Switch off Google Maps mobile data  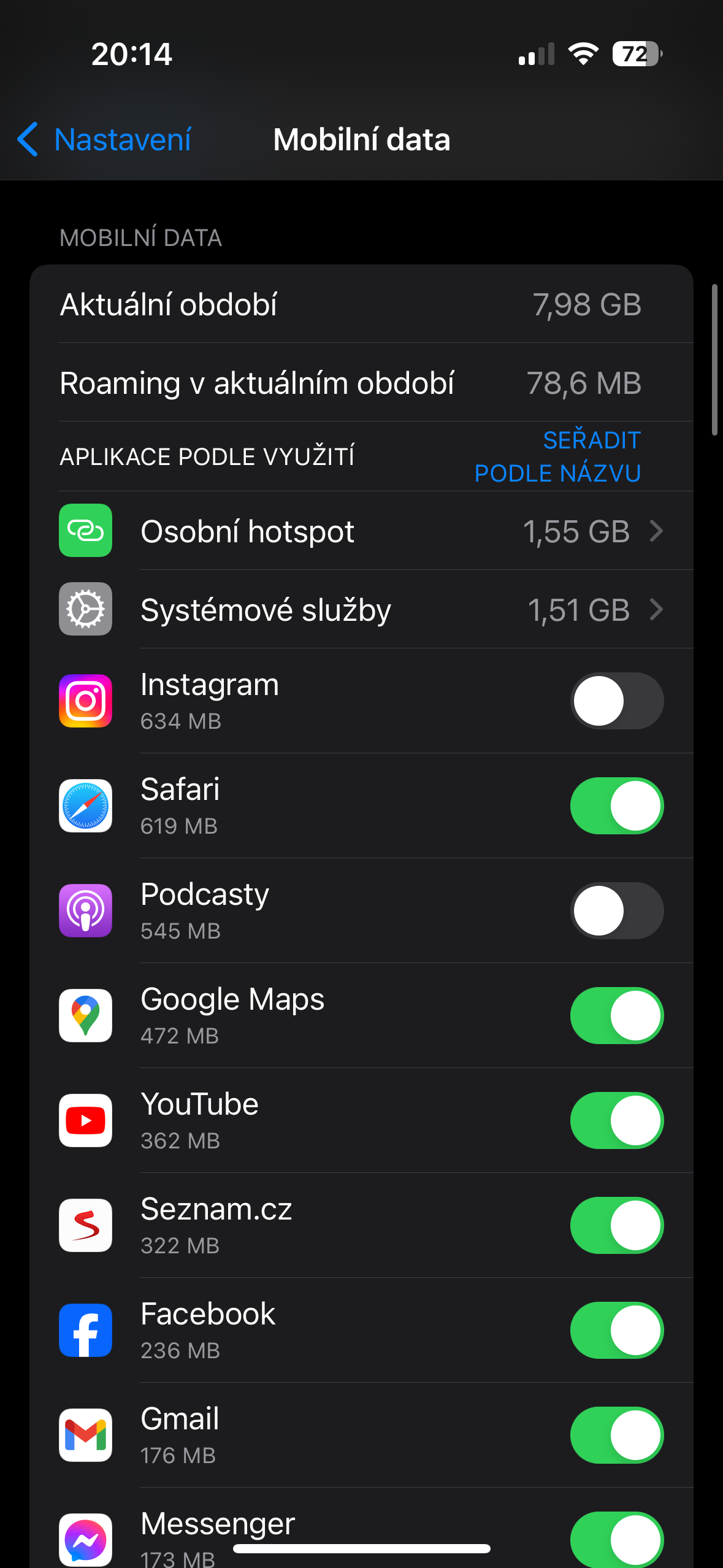(x=616, y=1016)
